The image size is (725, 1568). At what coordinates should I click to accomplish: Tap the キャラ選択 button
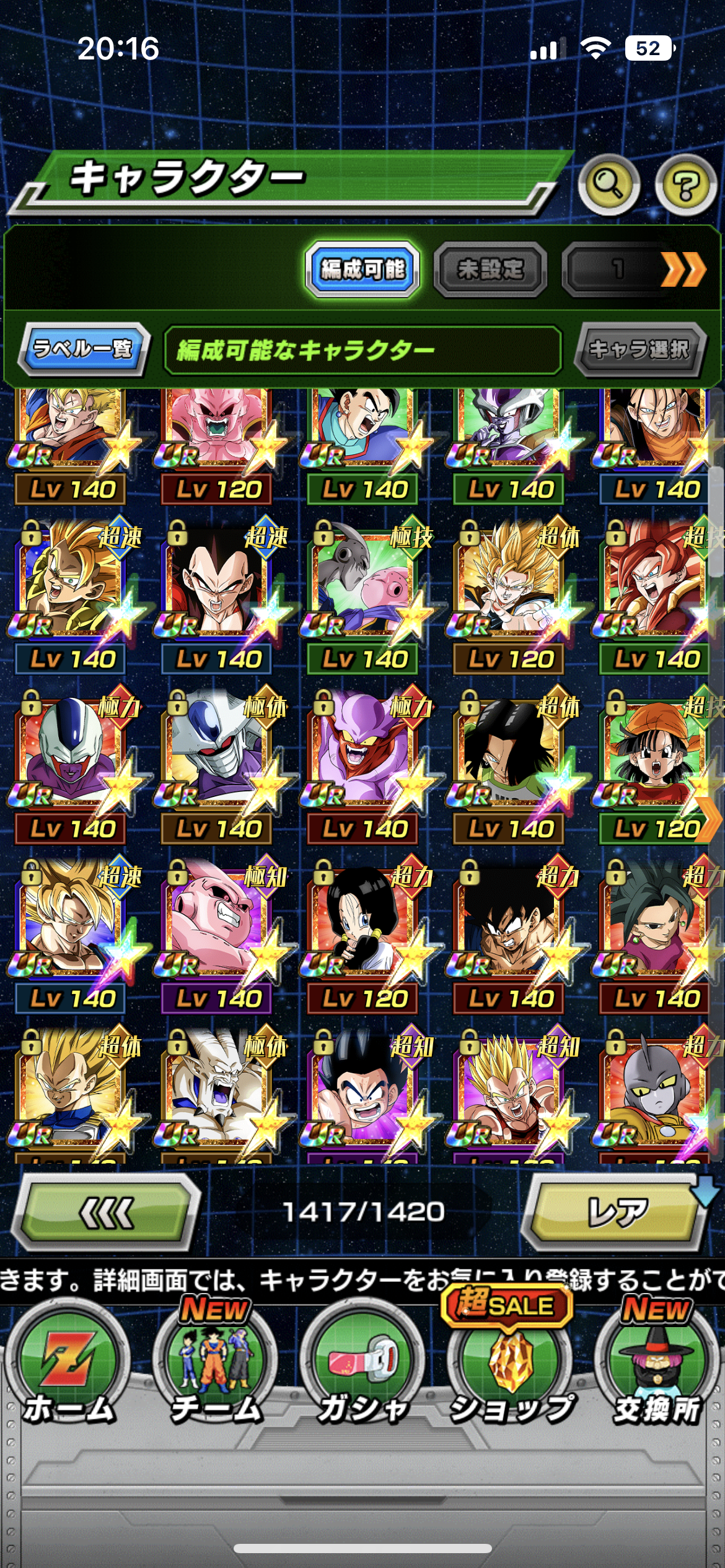(639, 349)
